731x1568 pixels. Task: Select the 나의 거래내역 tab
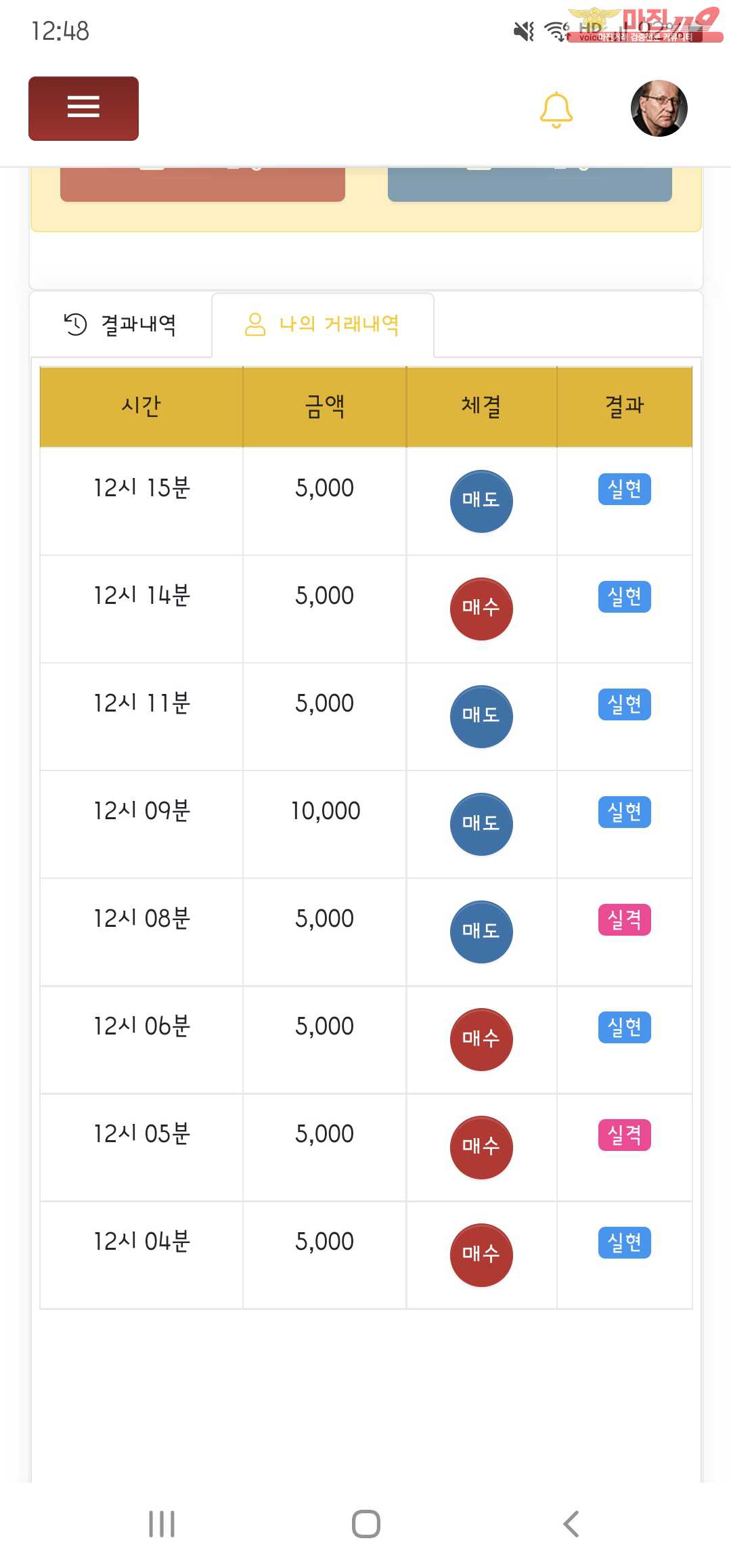point(323,325)
